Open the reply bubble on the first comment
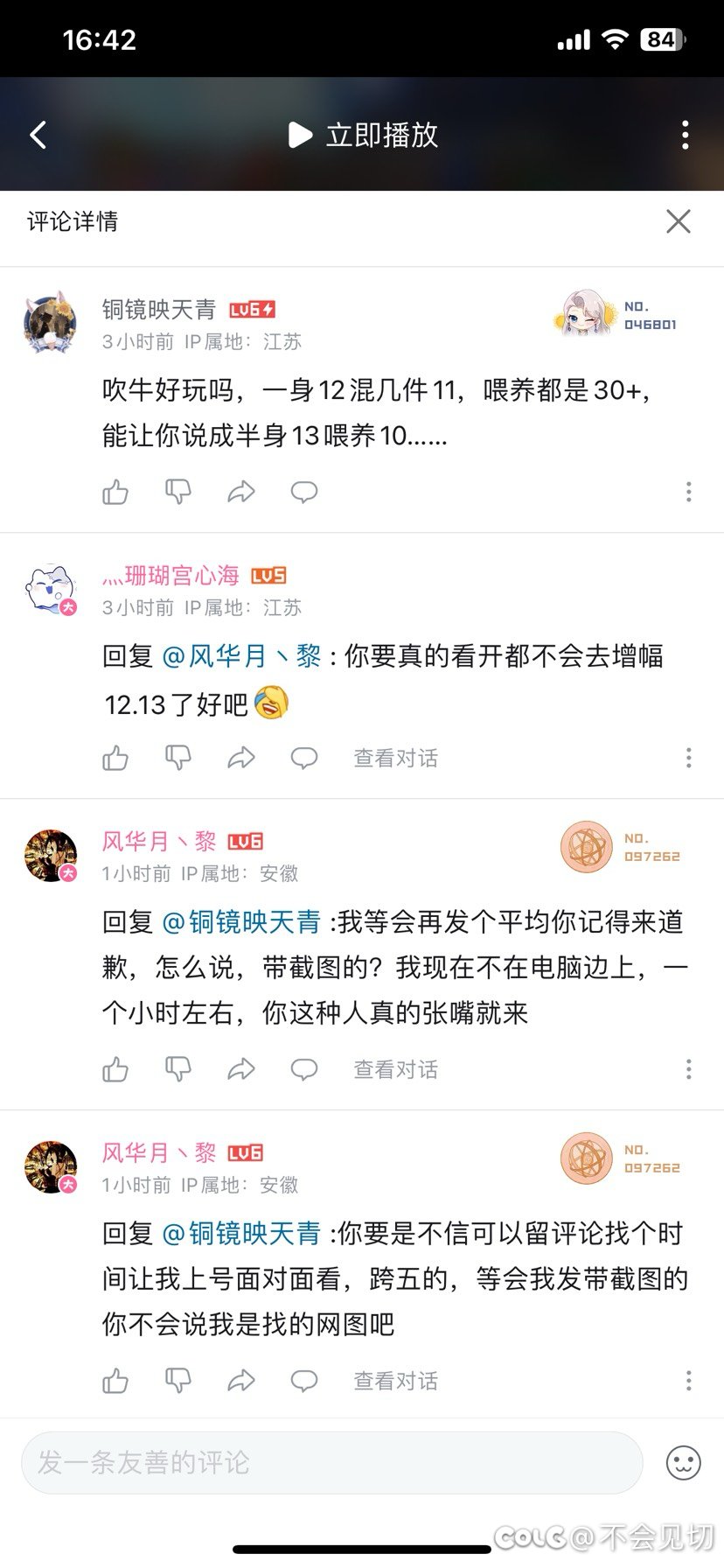Viewport: 724px width, 1568px height. [303, 492]
